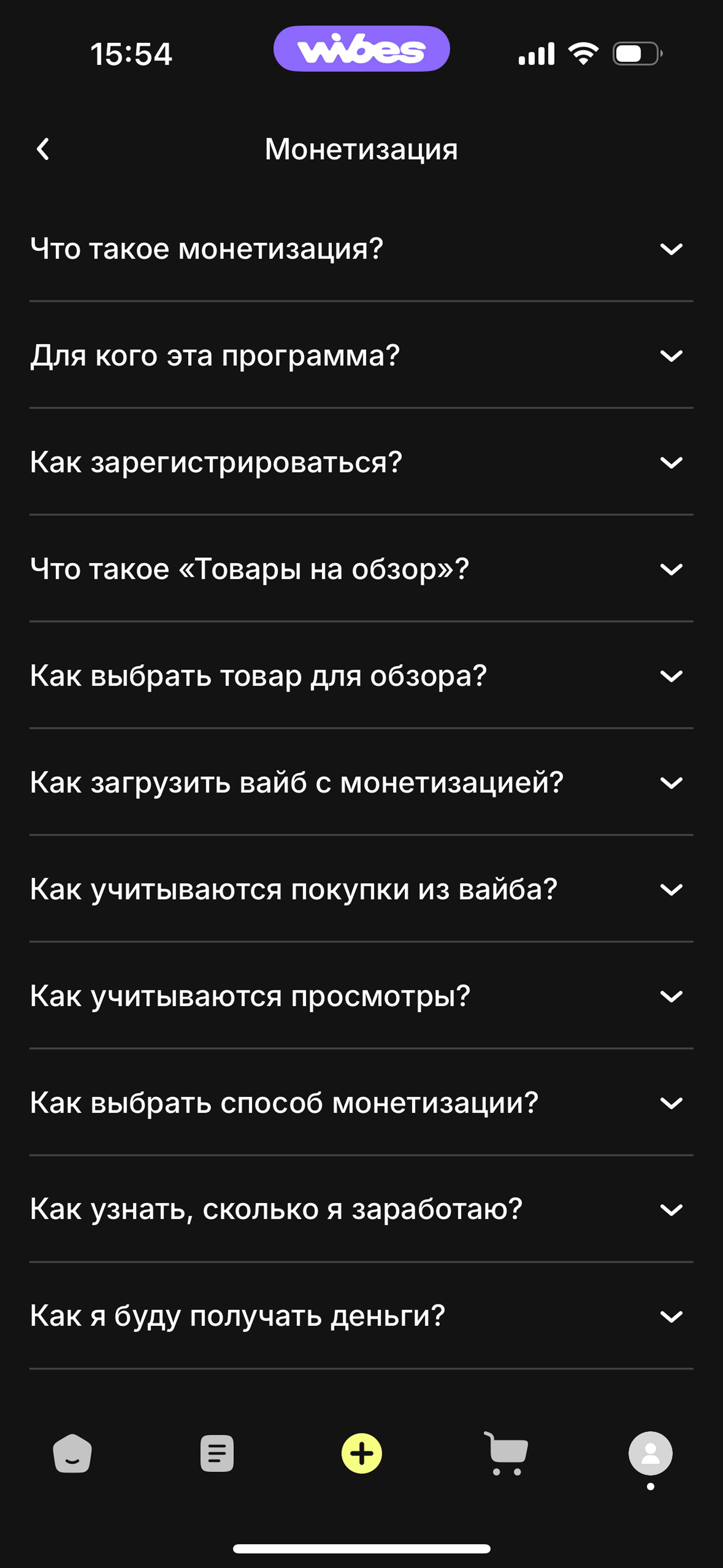The width and height of the screenshot is (723, 1568).
Task: Expand "Для кого эта программа?"
Action: point(361,355)
